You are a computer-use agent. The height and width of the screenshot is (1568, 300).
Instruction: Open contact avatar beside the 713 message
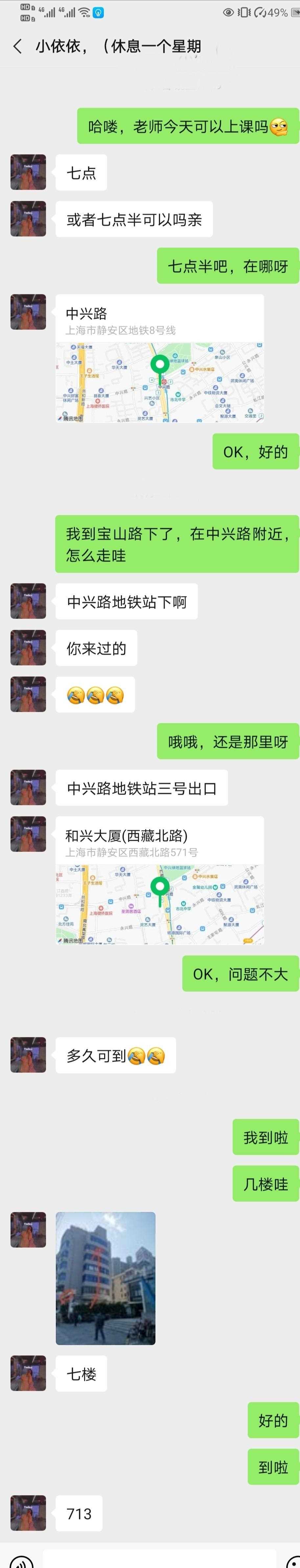[x=28, y=1513]
